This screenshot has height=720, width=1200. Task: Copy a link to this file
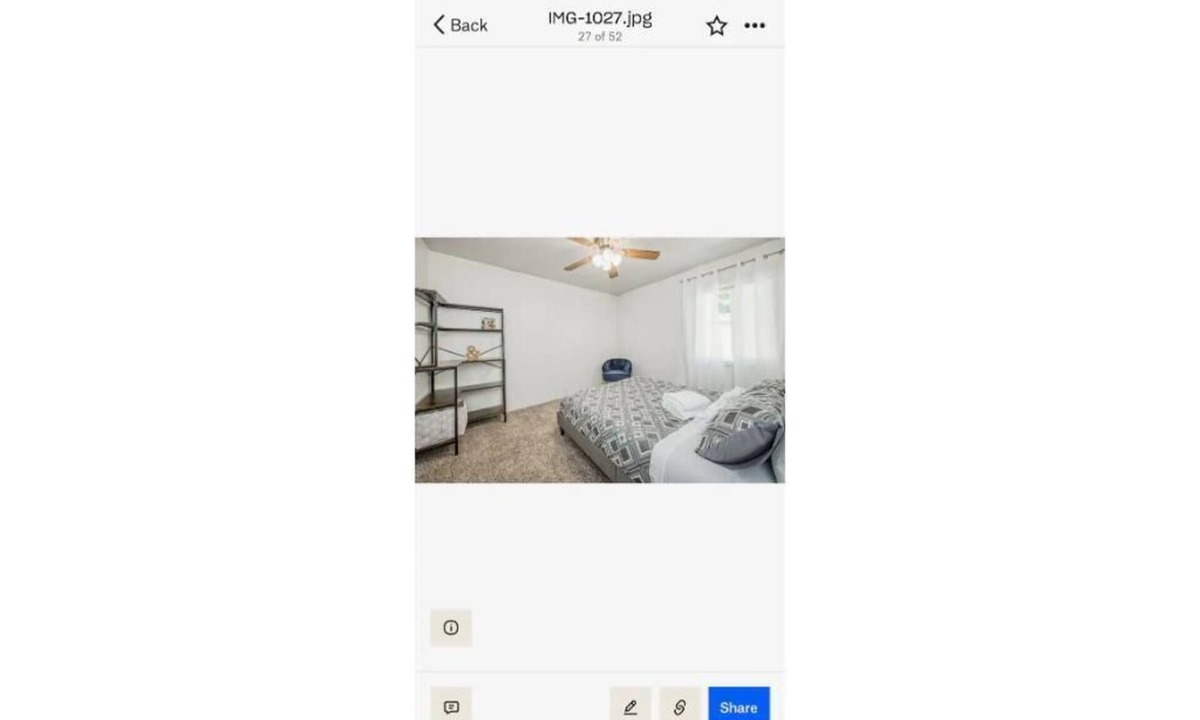pyautogui.click(x=680, y=706)
